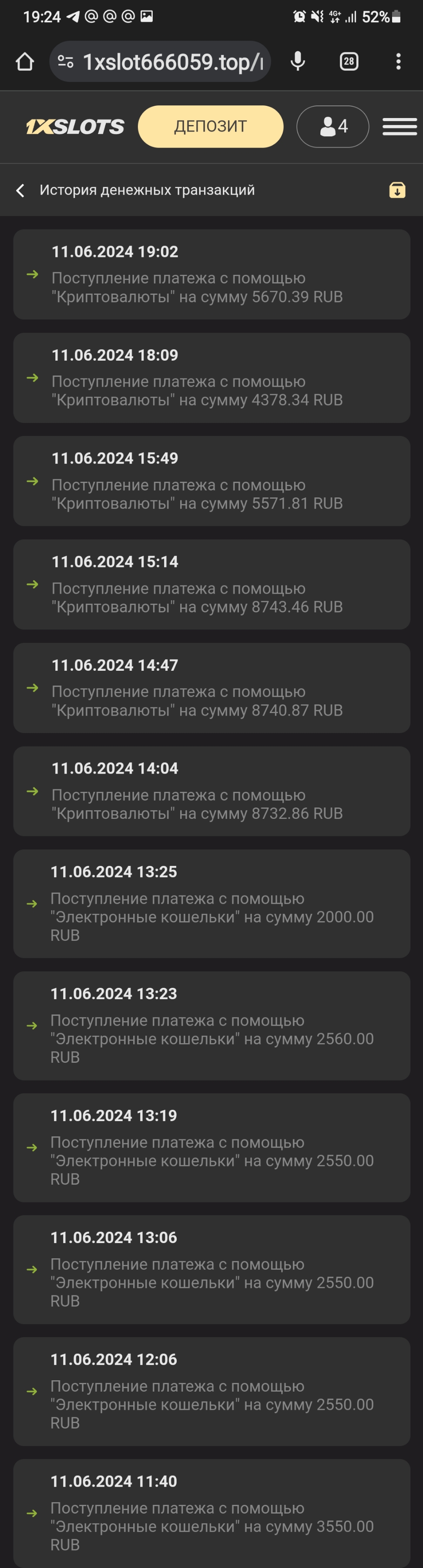Tap the yellow download icon for the history
Viewport: 423px width, 1568px height.
[397, 190]
